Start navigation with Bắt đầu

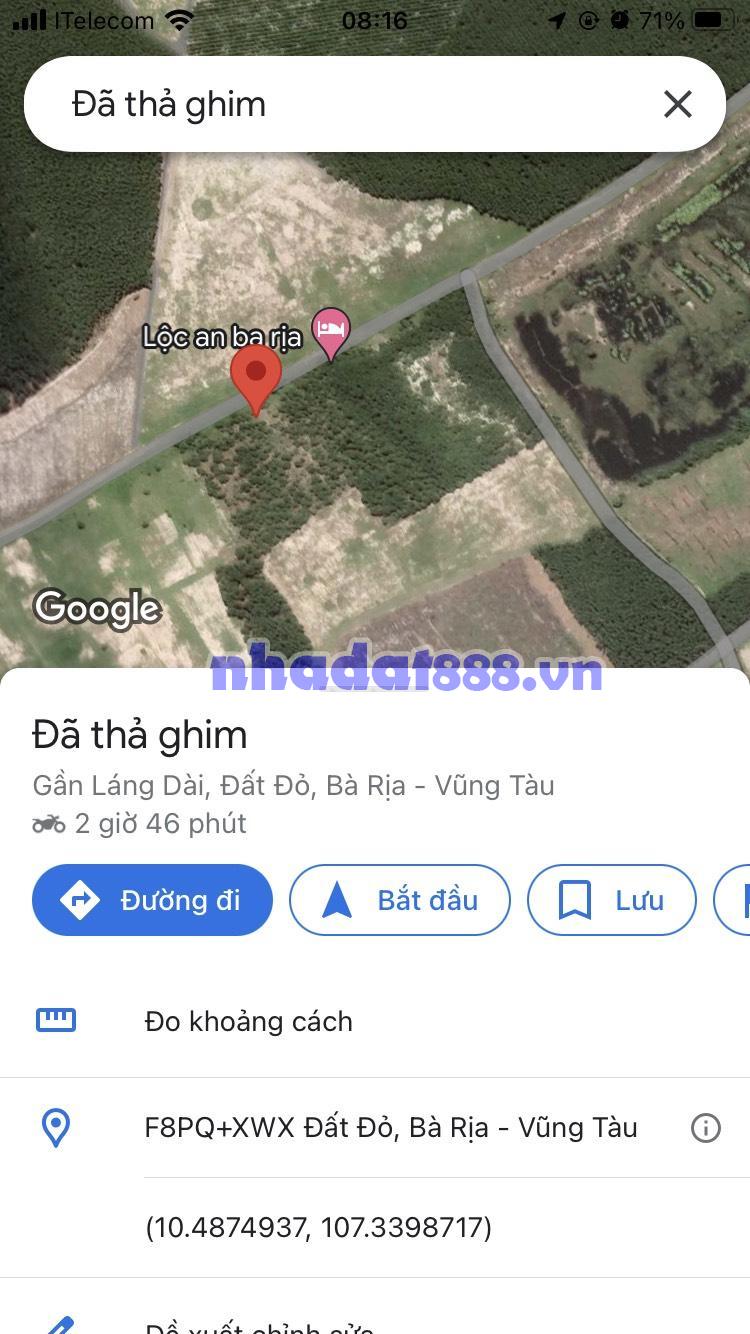coord(400,900)
